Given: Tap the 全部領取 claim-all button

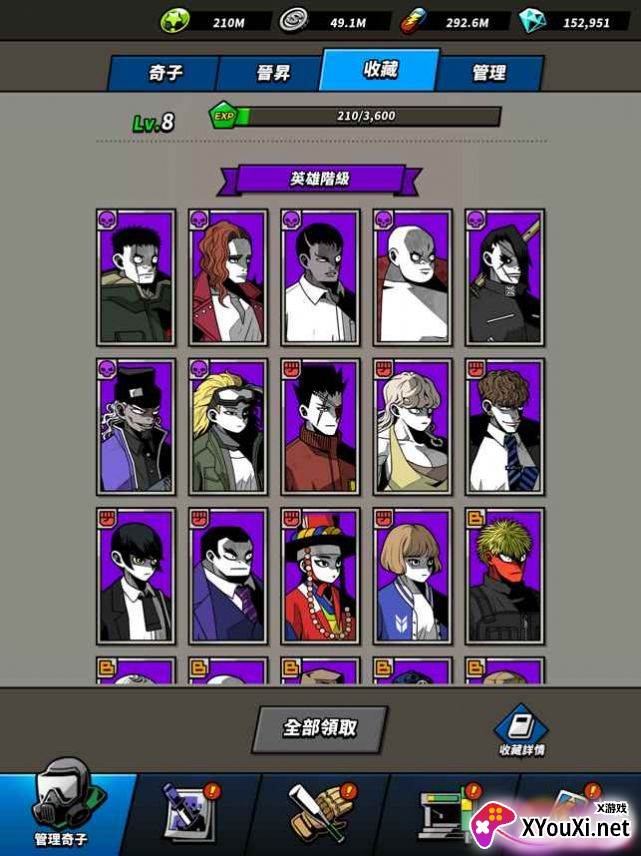Looking at the screenshot, I should click(x=319, y=728).
